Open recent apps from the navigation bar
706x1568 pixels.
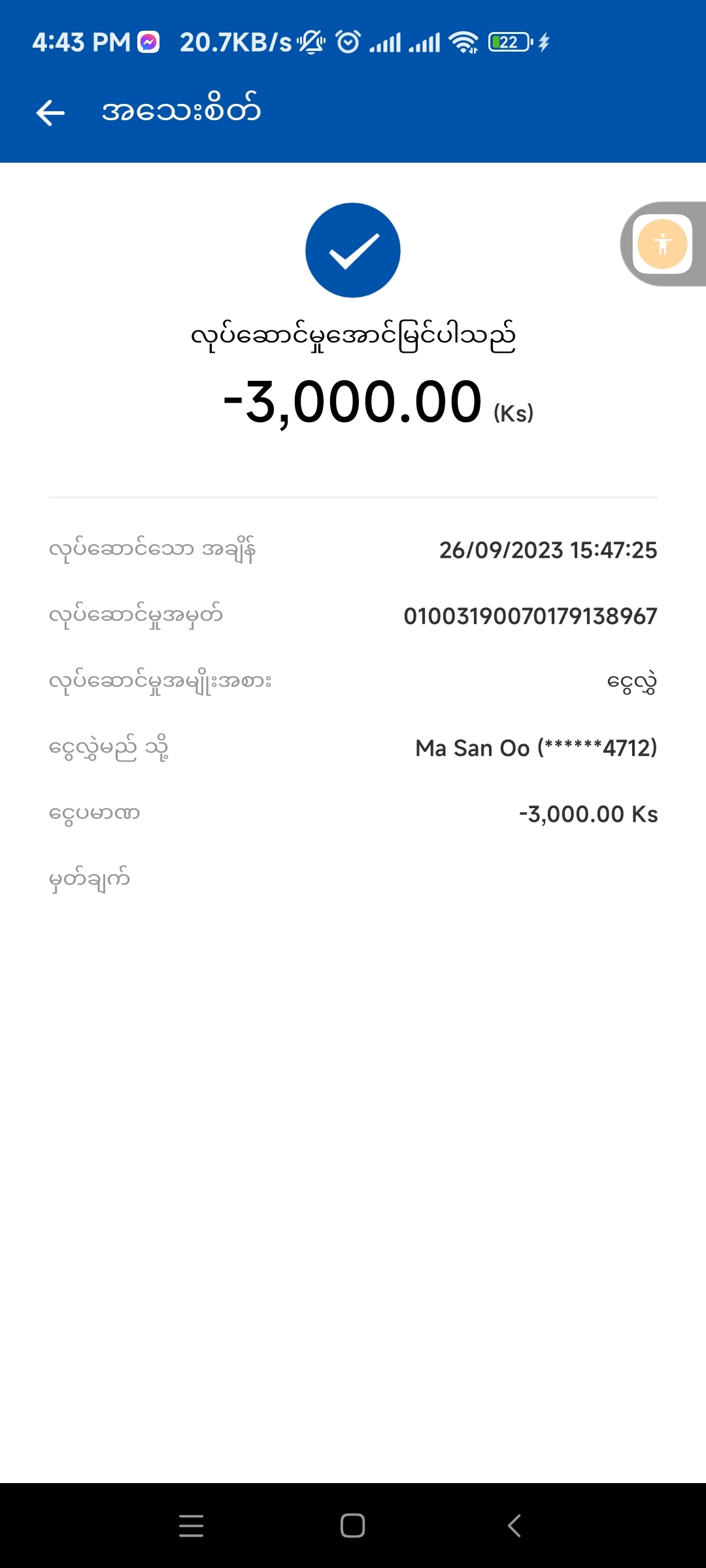[x=191, y=1526]
